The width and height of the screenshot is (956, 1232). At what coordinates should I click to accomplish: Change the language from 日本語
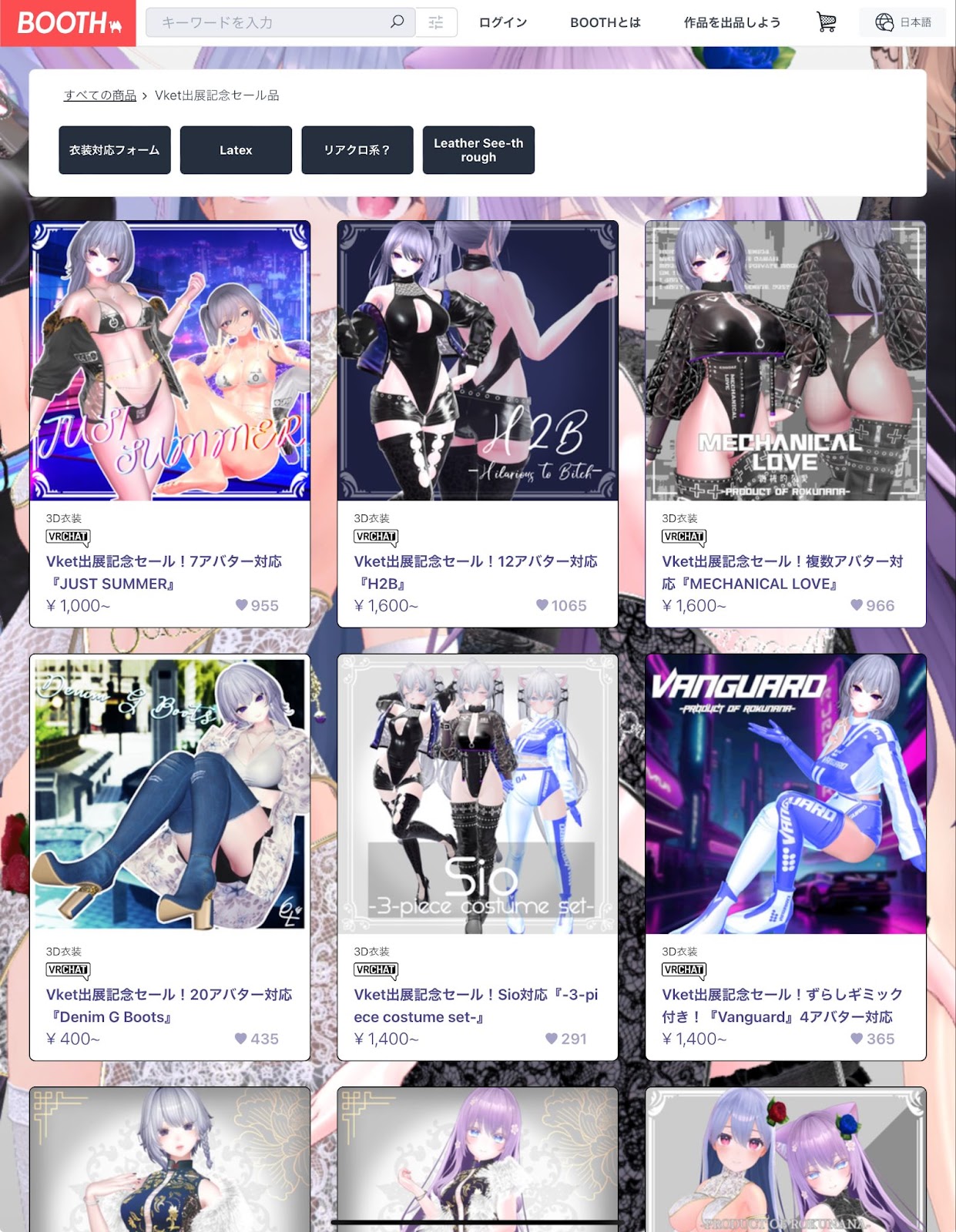tap(903, 22)
